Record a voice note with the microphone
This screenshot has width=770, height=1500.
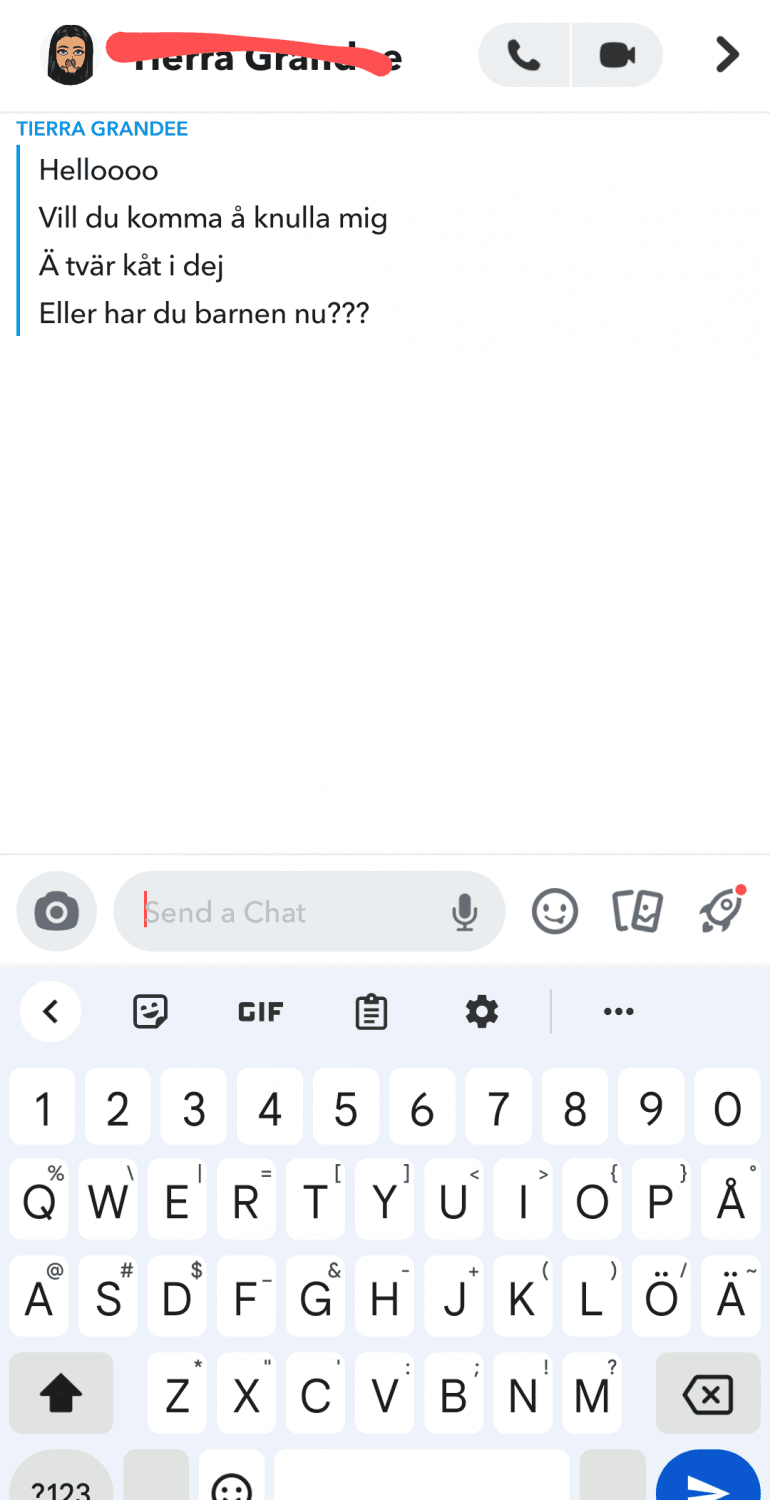pyautogui.click(x=464, y=912)
